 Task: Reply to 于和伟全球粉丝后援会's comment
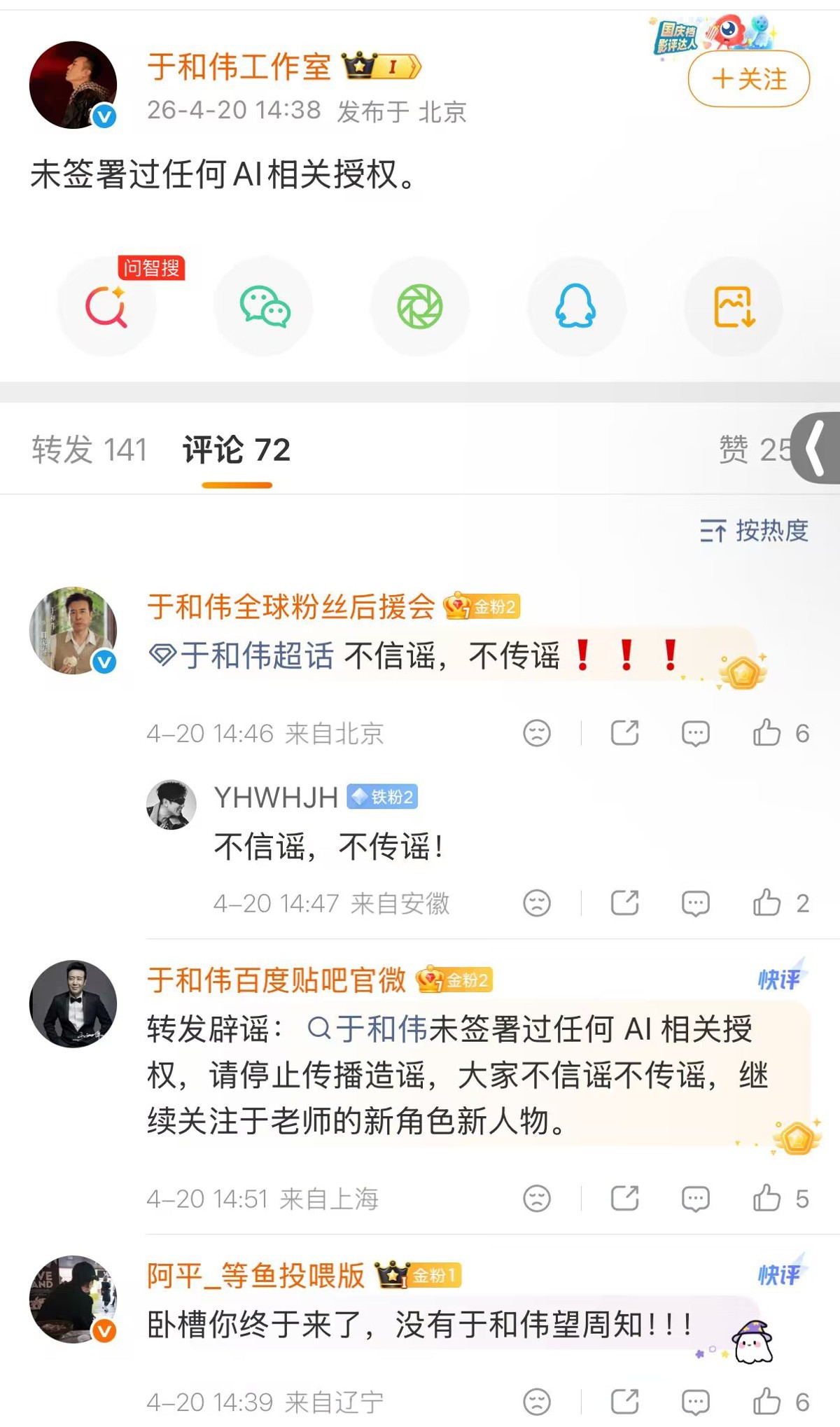pos(695,733)
